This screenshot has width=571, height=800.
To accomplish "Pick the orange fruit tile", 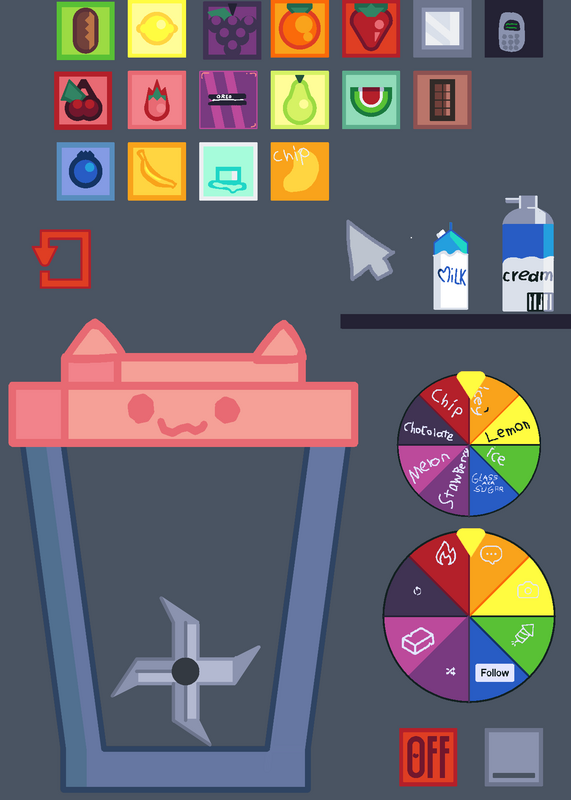I will 300,29.
